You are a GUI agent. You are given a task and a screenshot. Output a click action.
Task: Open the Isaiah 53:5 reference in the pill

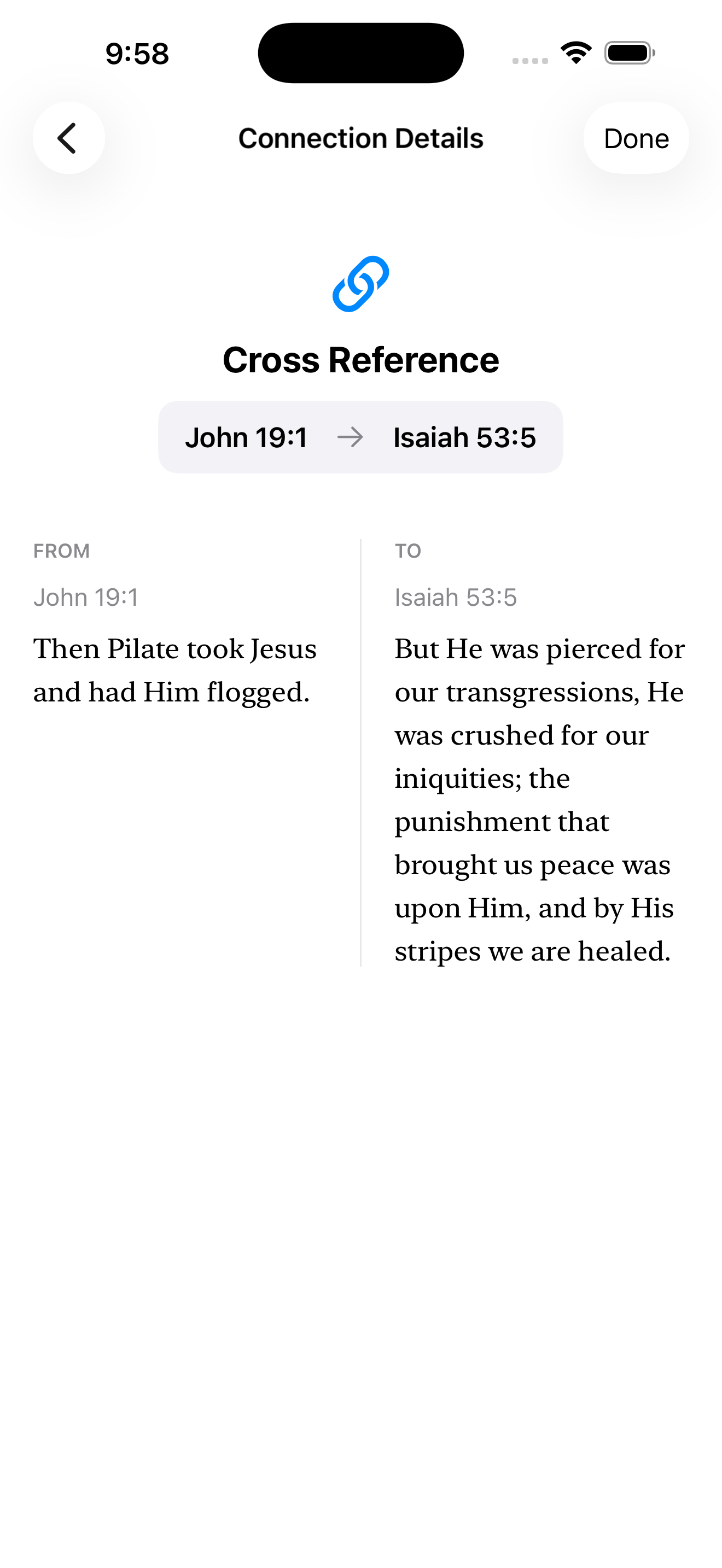tap(464, 436)
